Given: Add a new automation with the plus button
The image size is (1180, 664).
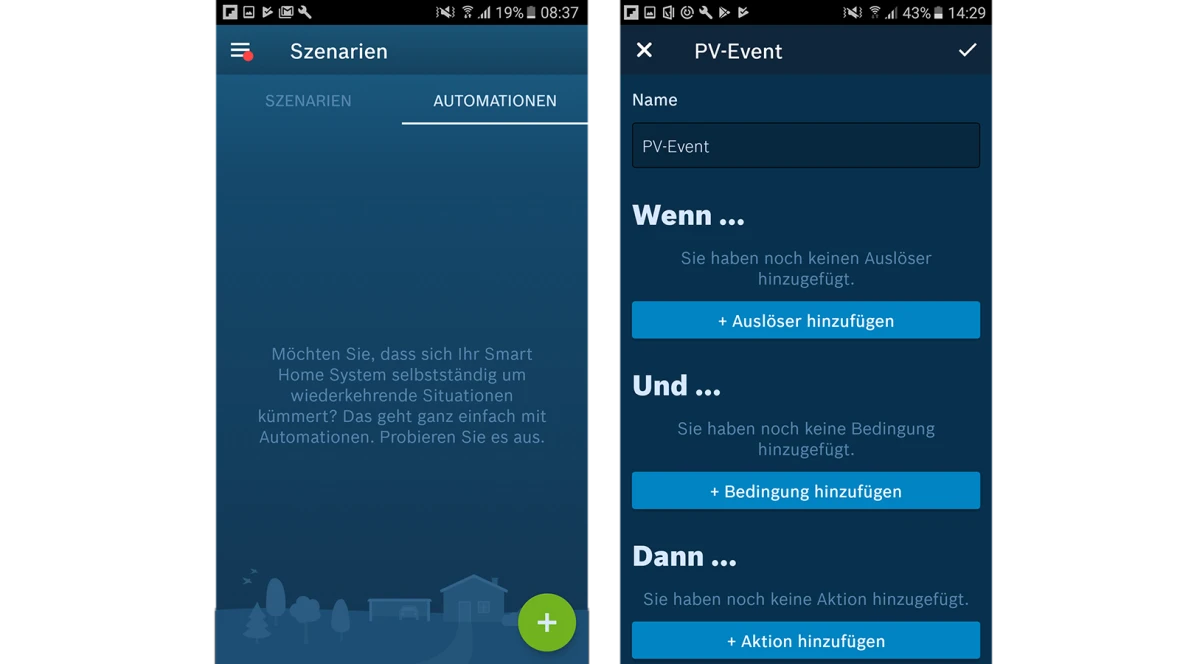Looking at the screenshot, I should [x=546, y=623].
